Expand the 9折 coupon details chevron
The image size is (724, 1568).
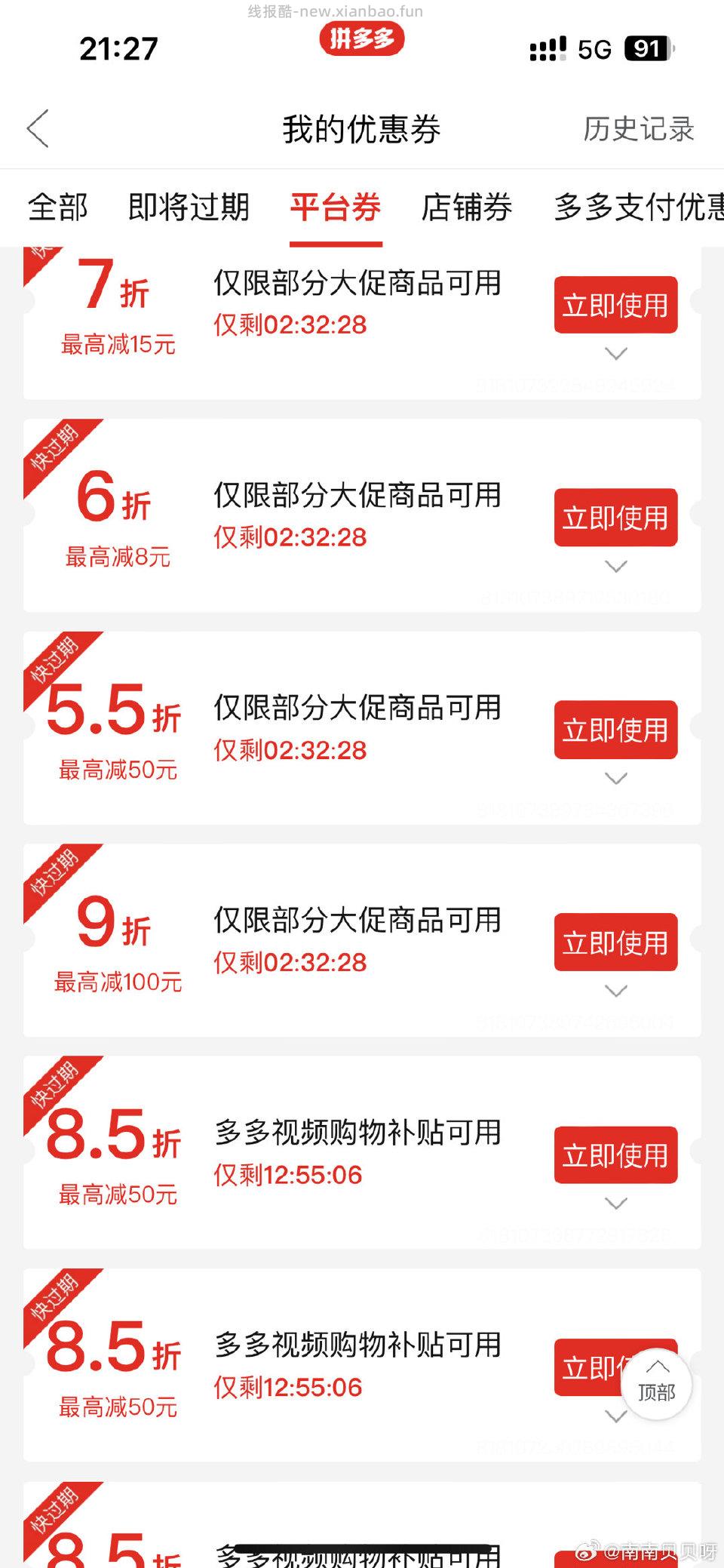615,990
